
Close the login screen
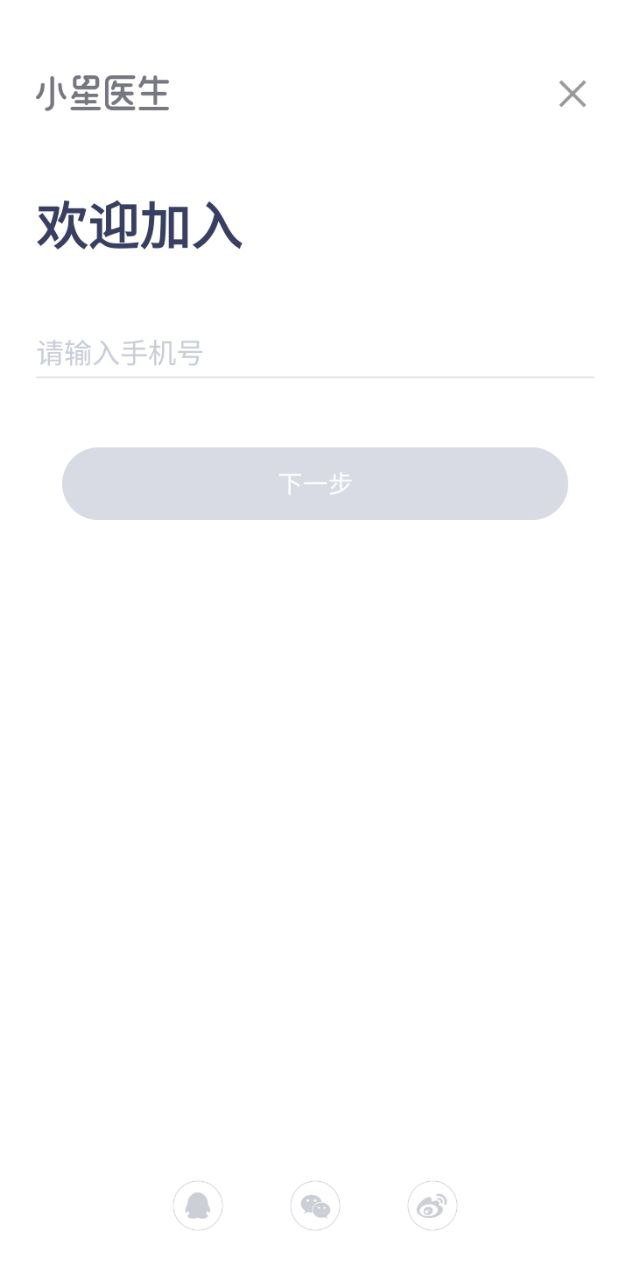click(x=572, y=94)
